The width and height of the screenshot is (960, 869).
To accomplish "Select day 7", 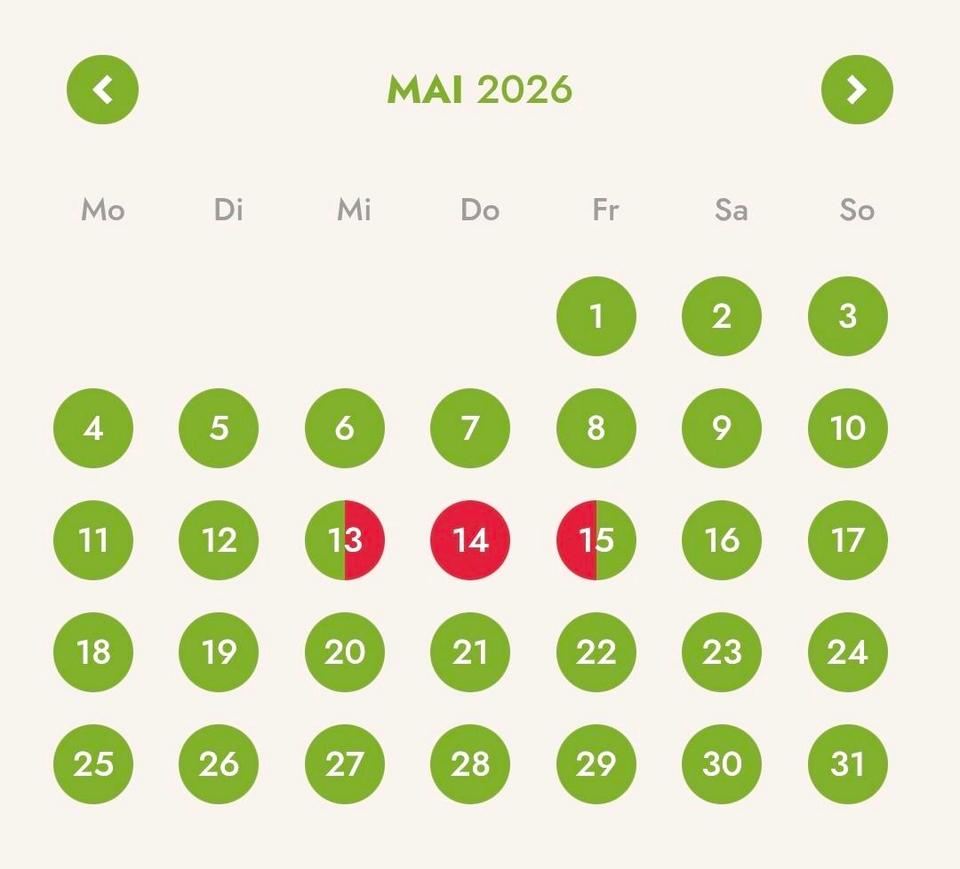I will click(x=470, y=428).
